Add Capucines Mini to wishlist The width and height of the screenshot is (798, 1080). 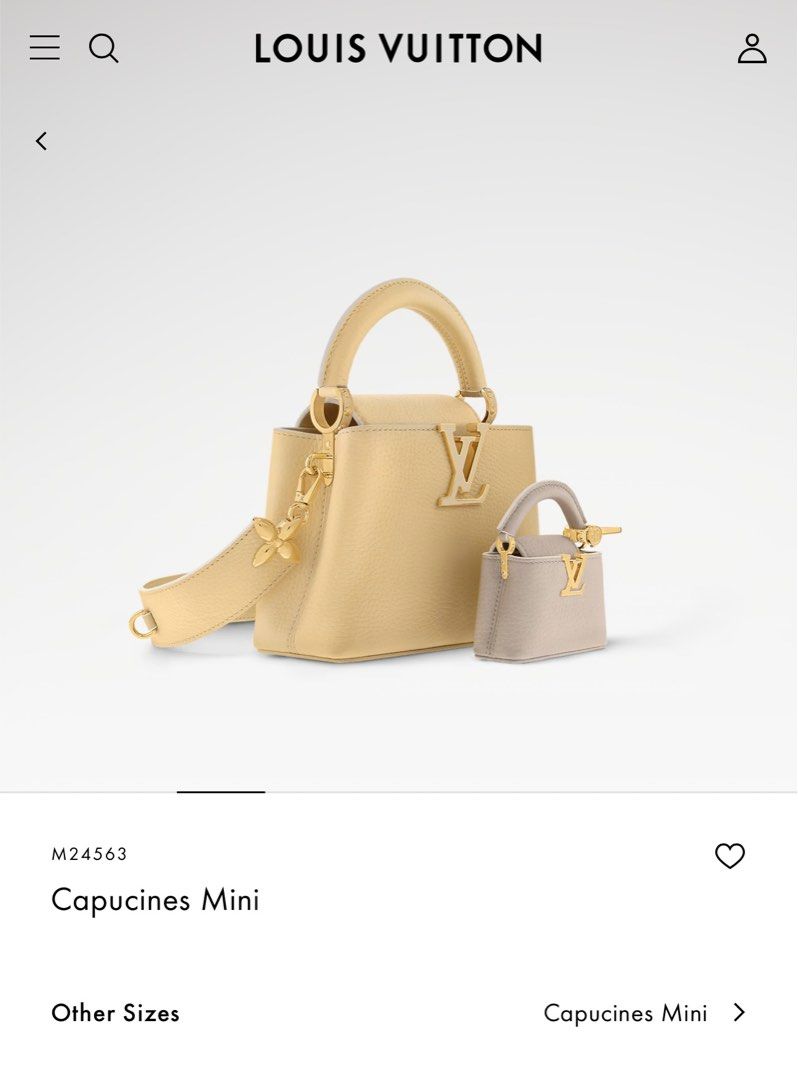pyautogui.click(x=730, y=856)
